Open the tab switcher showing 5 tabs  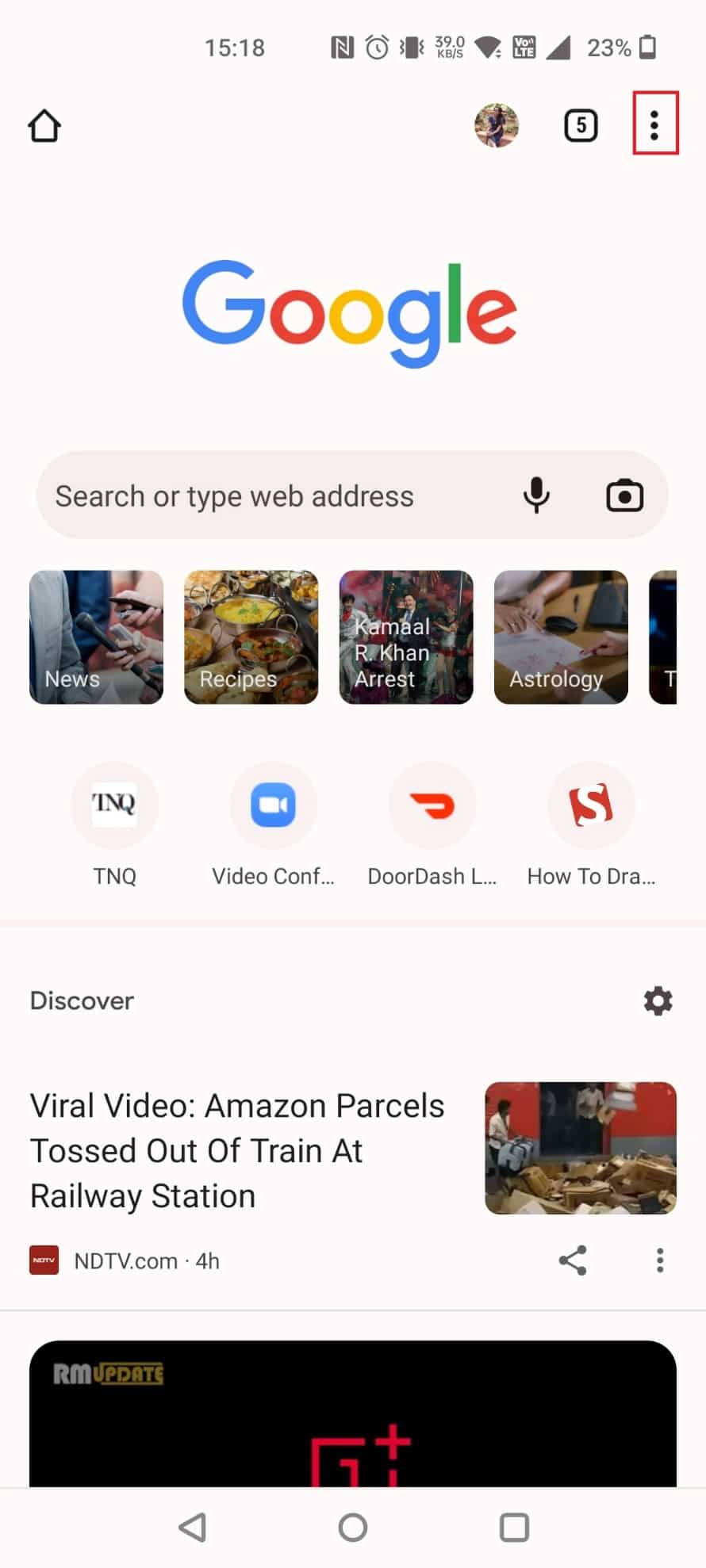point(581,125)
